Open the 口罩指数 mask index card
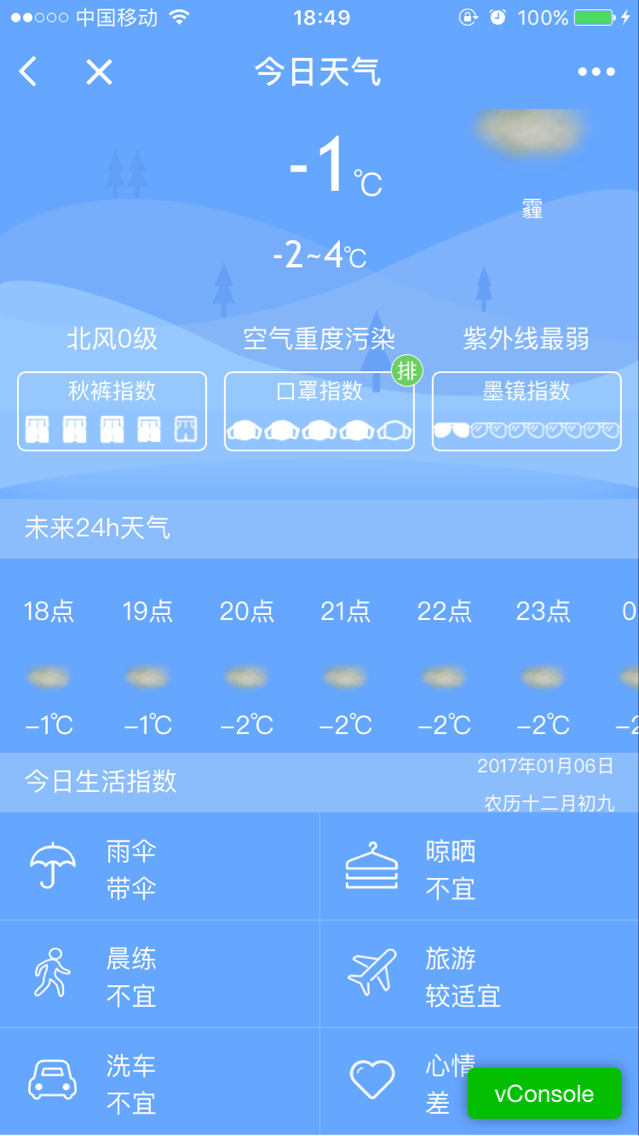 pyautogui.click(x=319, y=413)
